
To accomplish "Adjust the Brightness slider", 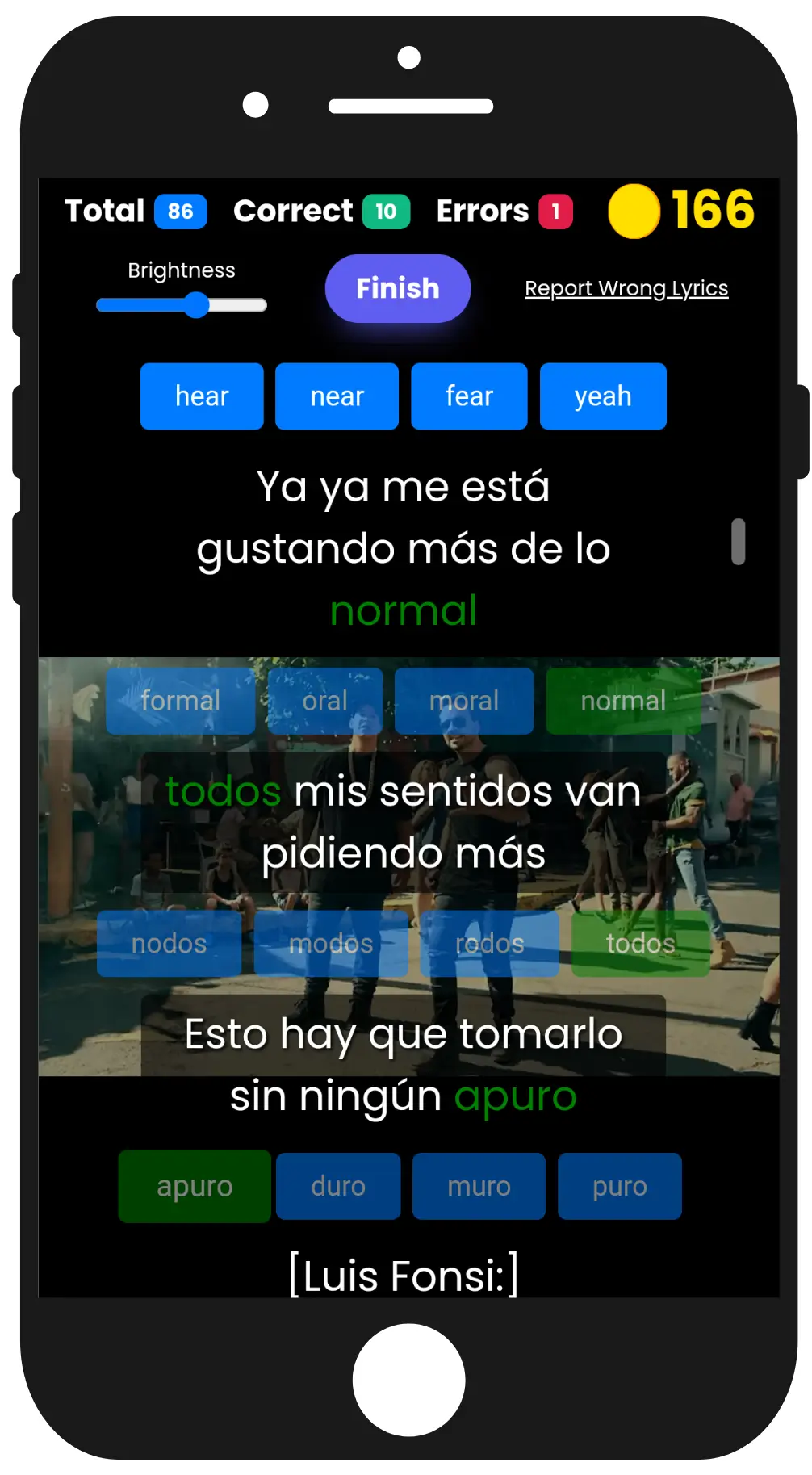I will coord(196,305).
